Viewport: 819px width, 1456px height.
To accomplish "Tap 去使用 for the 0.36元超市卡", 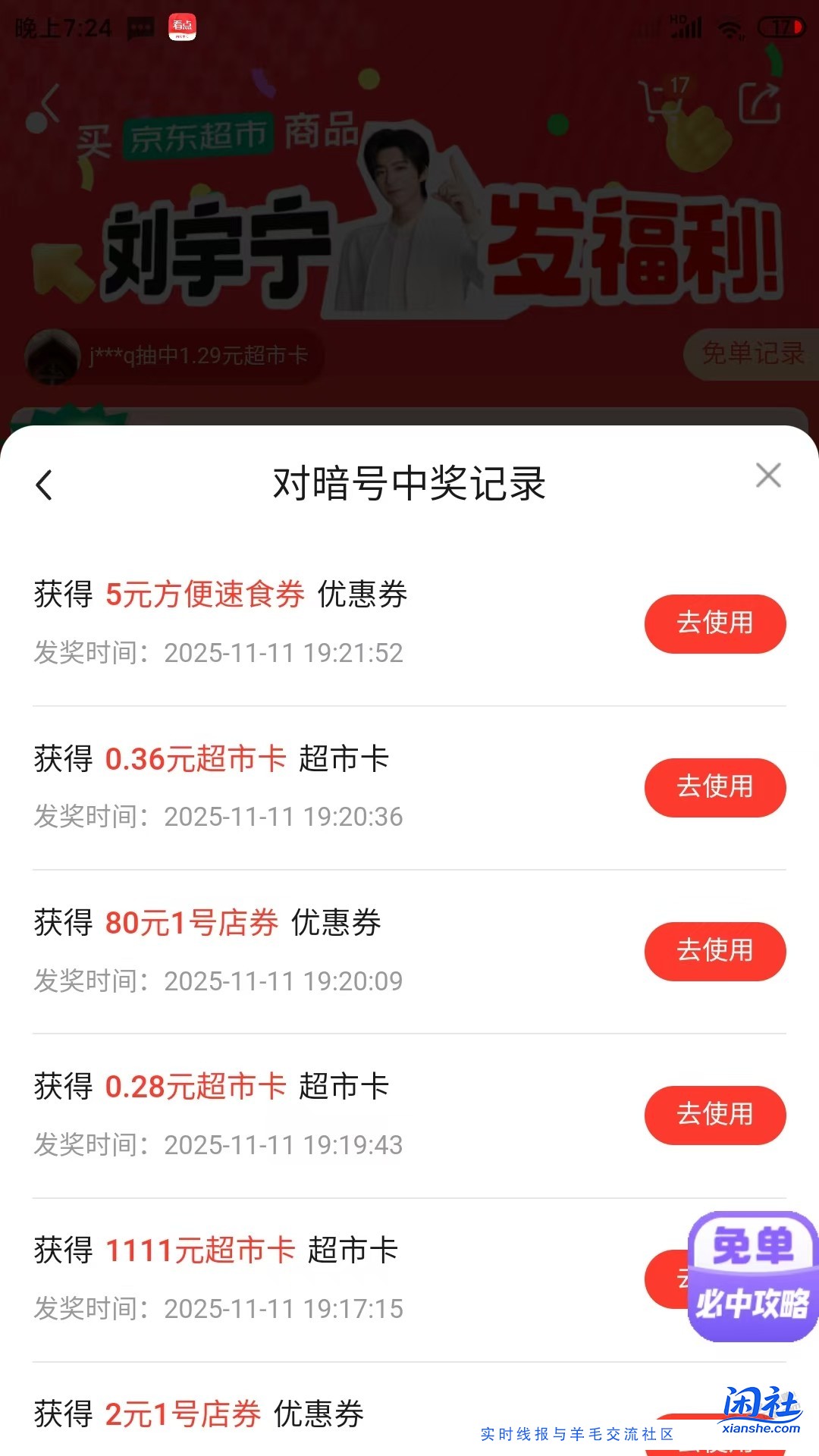I will point(714,787).
